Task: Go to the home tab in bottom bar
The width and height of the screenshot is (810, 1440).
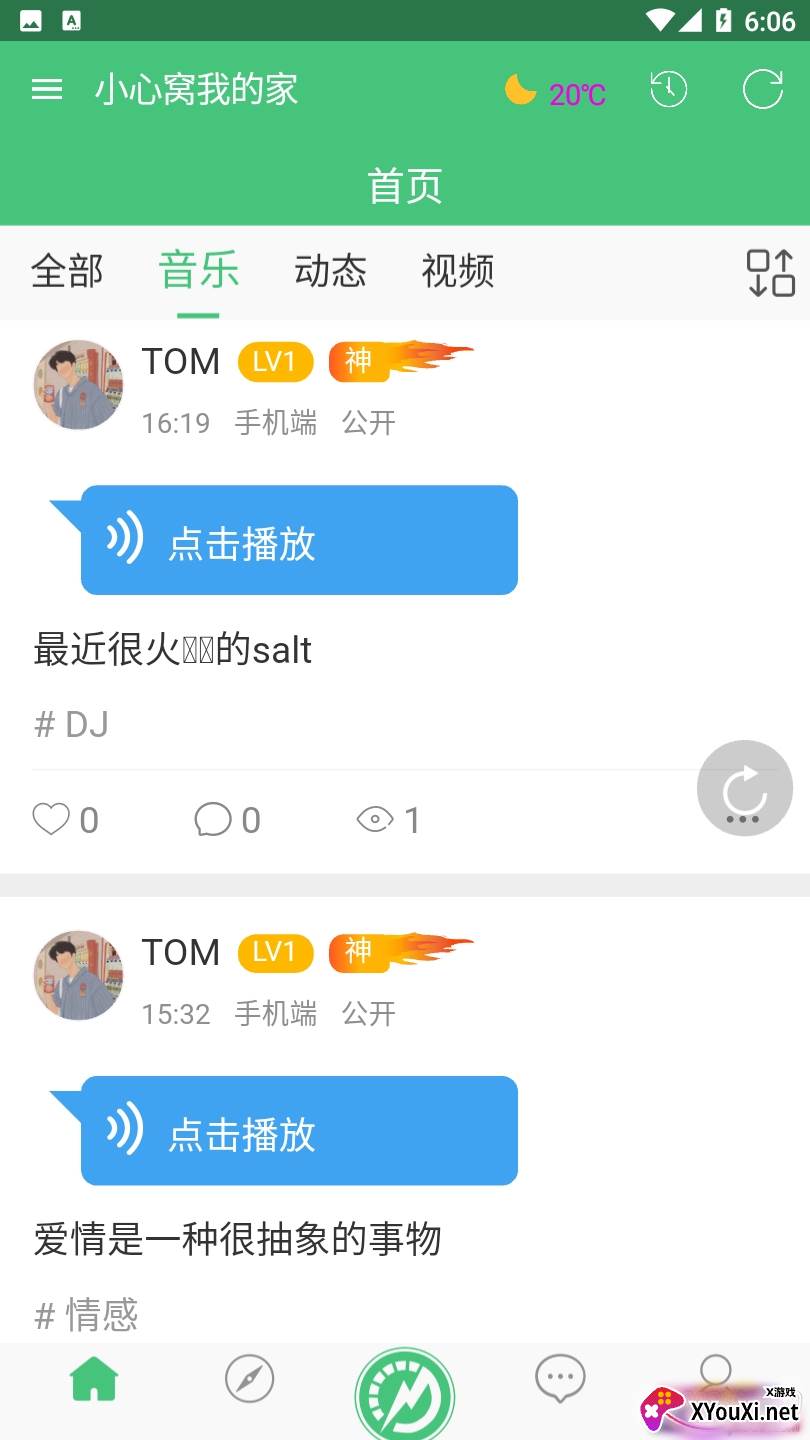Action: (94, 1381)
